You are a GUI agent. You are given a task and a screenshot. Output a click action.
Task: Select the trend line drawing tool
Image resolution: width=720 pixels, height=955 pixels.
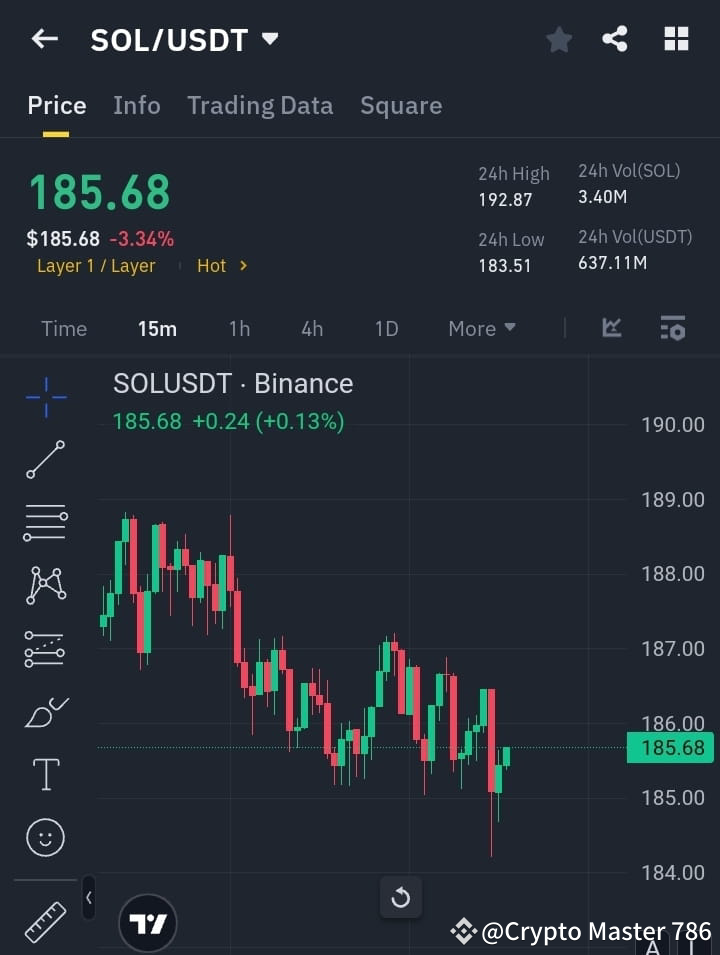(x=45, y=460)
